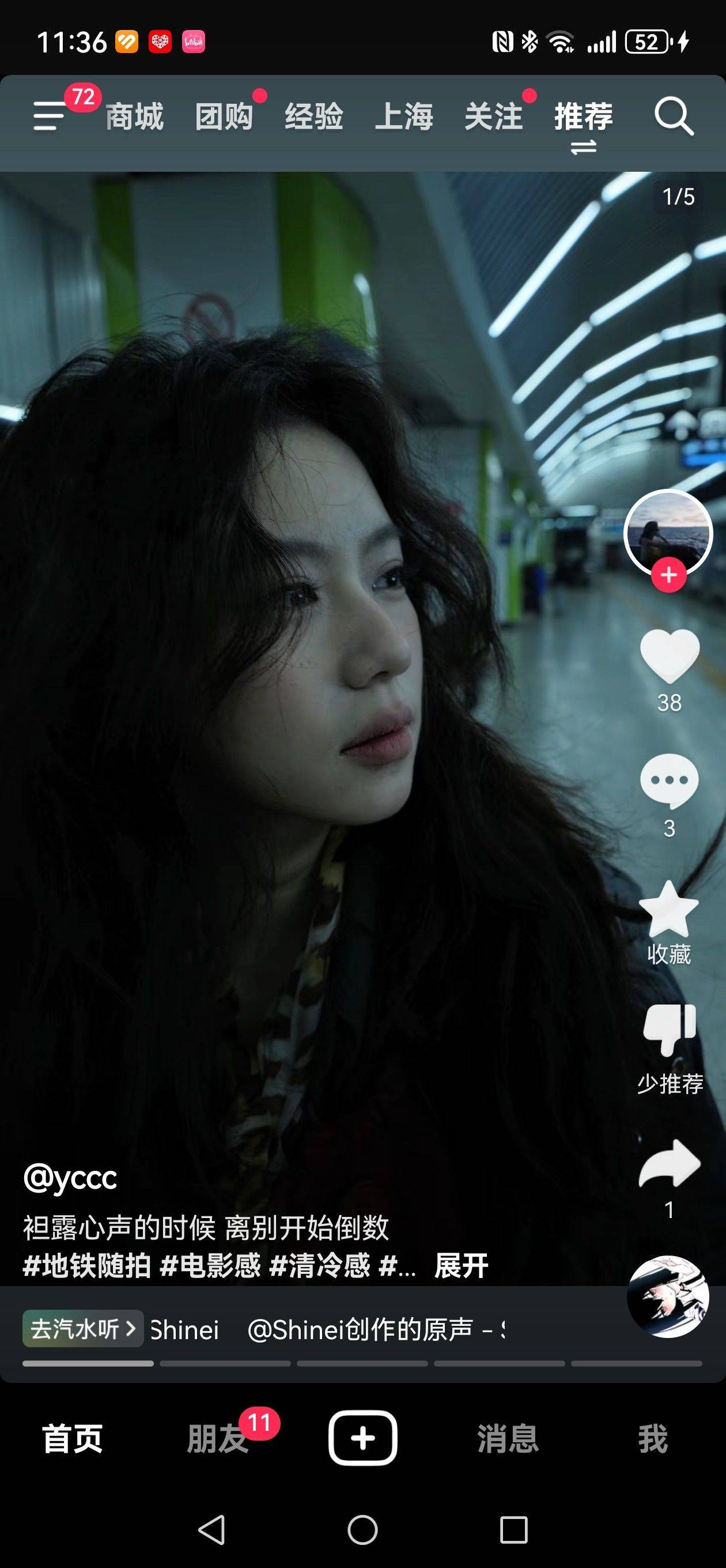Image resolution: width=726 pixels, height=1568 pixels.
Task: Create a new post with the plus button
Action: (362, 1438)
